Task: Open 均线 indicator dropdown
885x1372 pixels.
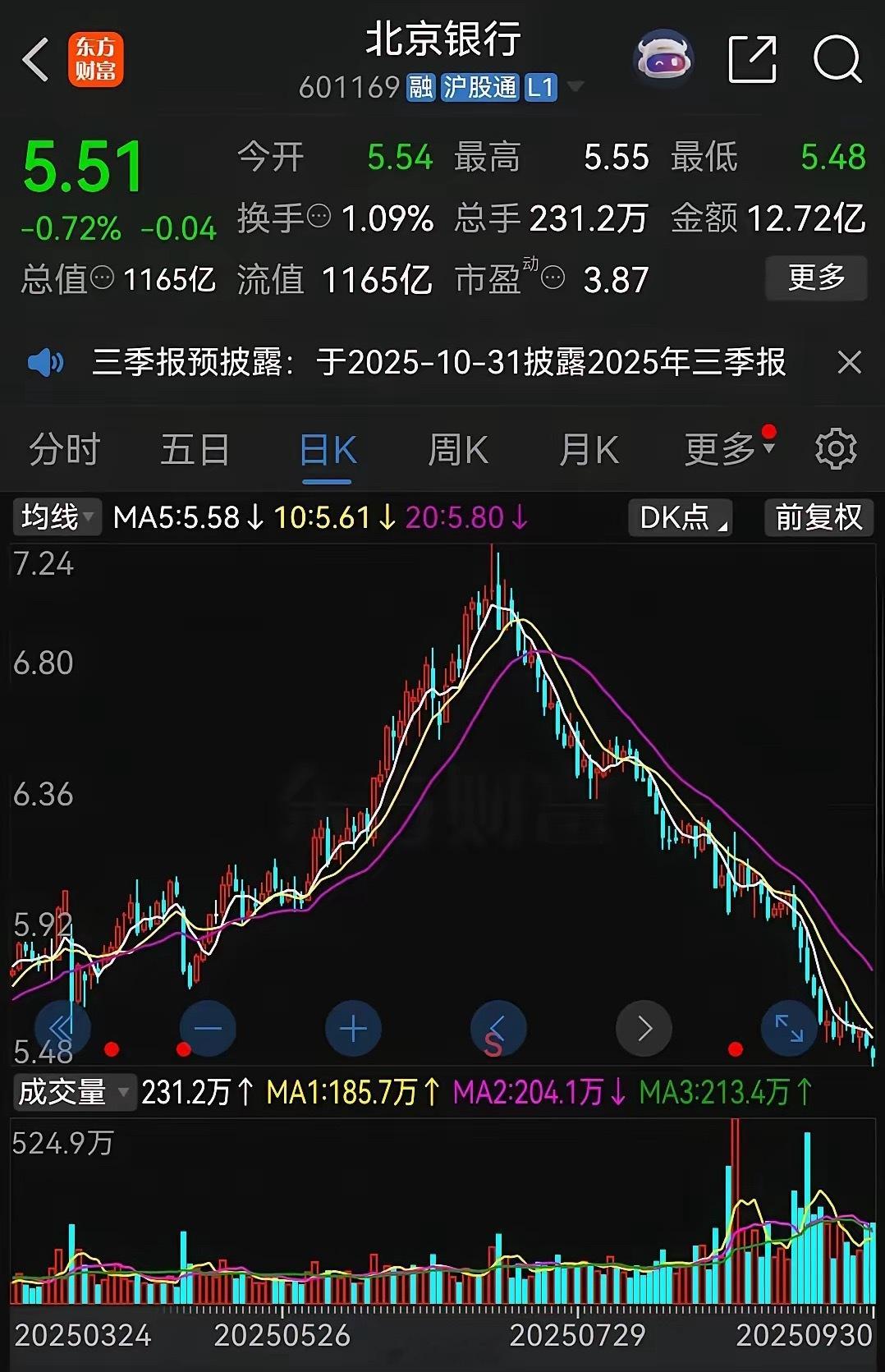Action: pos(57,517)
